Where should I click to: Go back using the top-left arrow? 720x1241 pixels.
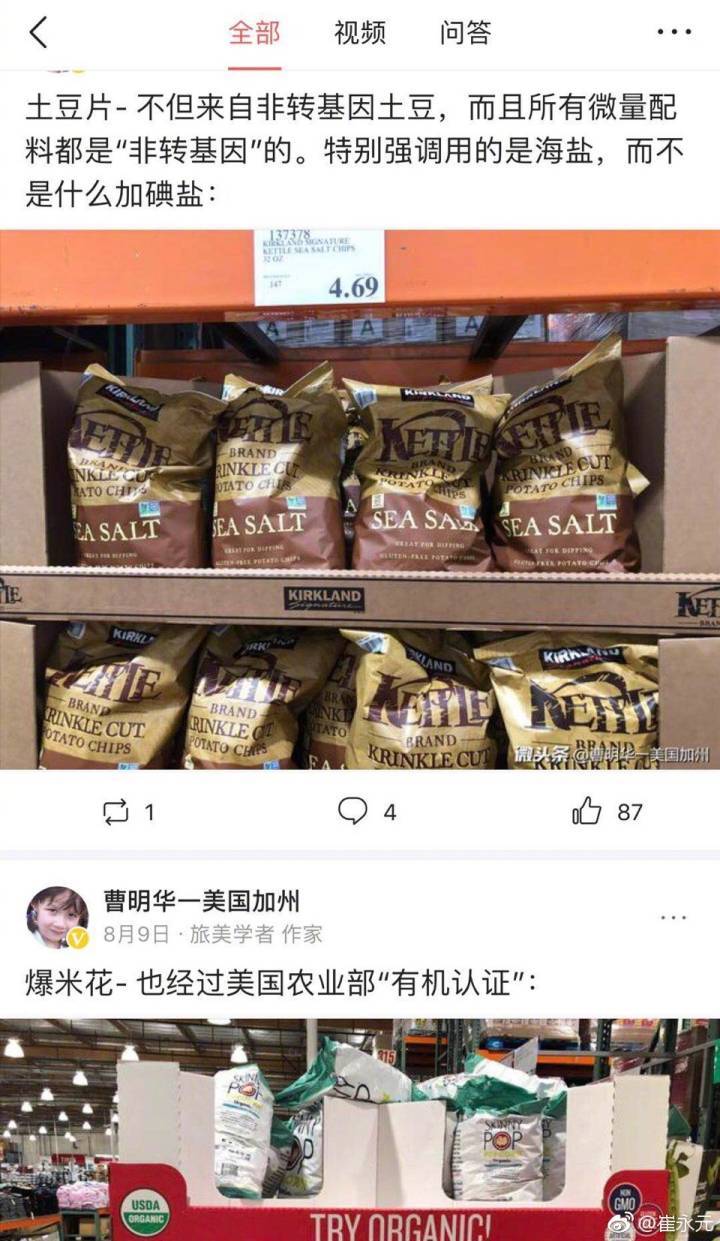click(x=38, y=33)
